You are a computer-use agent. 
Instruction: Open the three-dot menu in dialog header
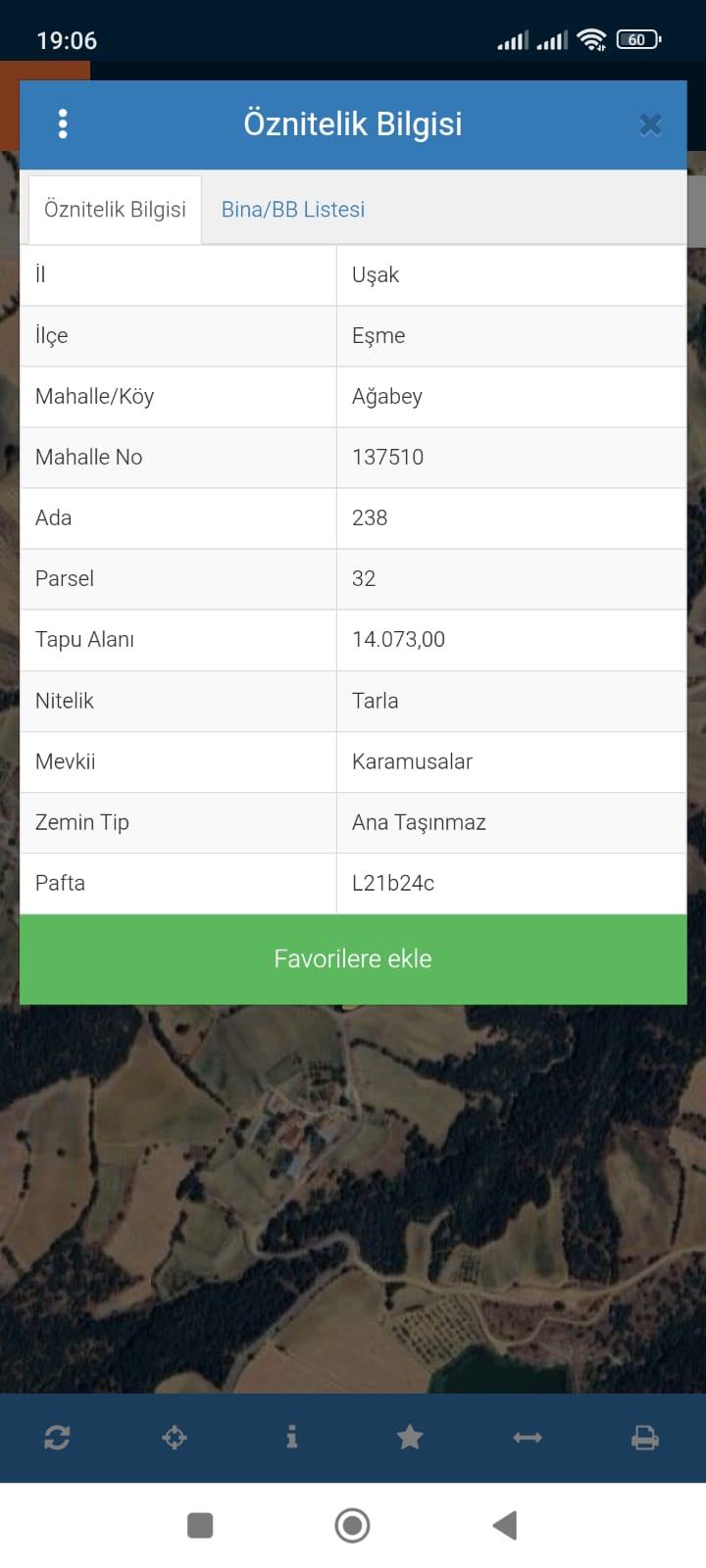[63, 124]
